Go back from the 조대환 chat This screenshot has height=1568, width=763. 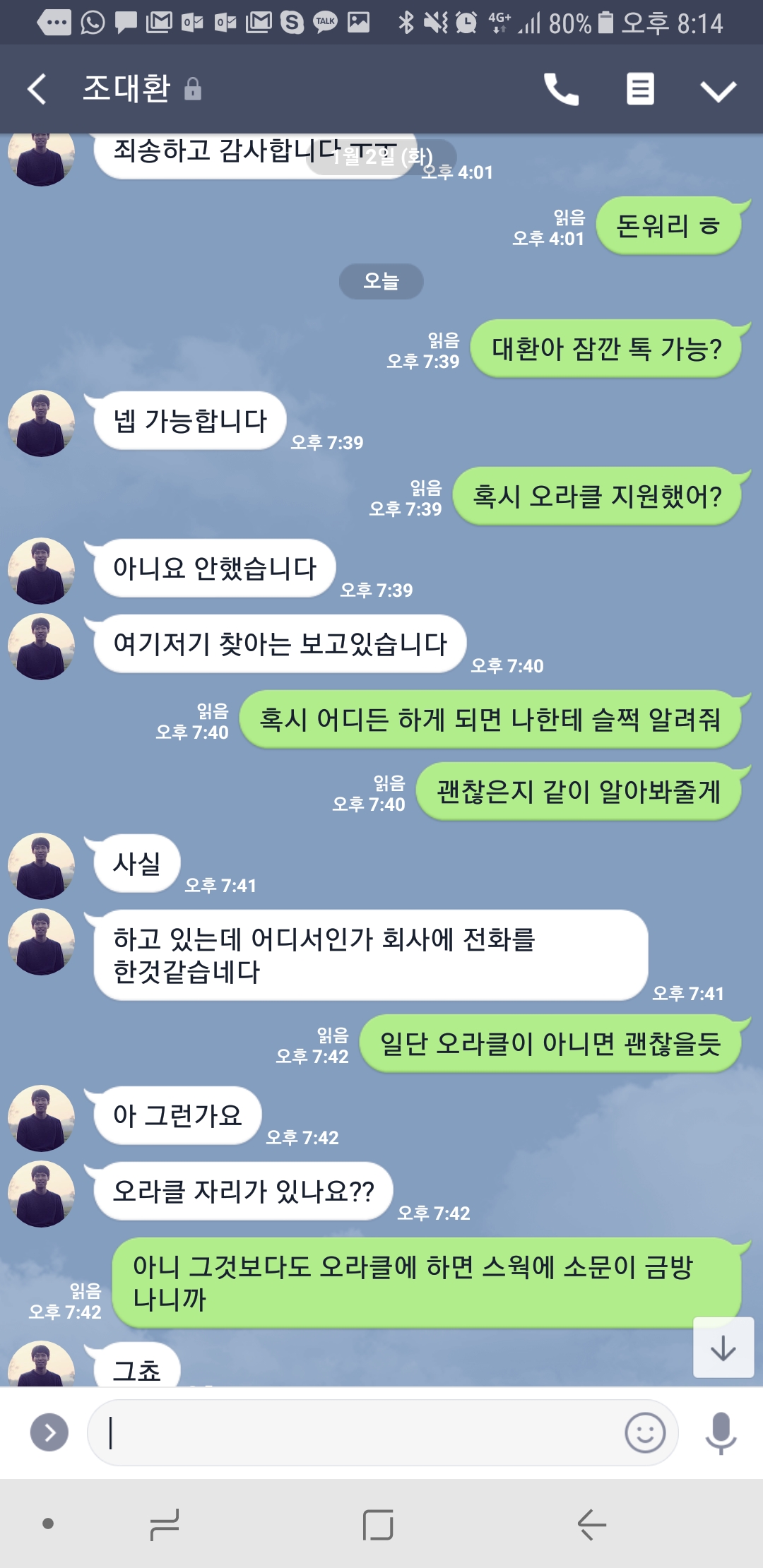click(37, 90)
